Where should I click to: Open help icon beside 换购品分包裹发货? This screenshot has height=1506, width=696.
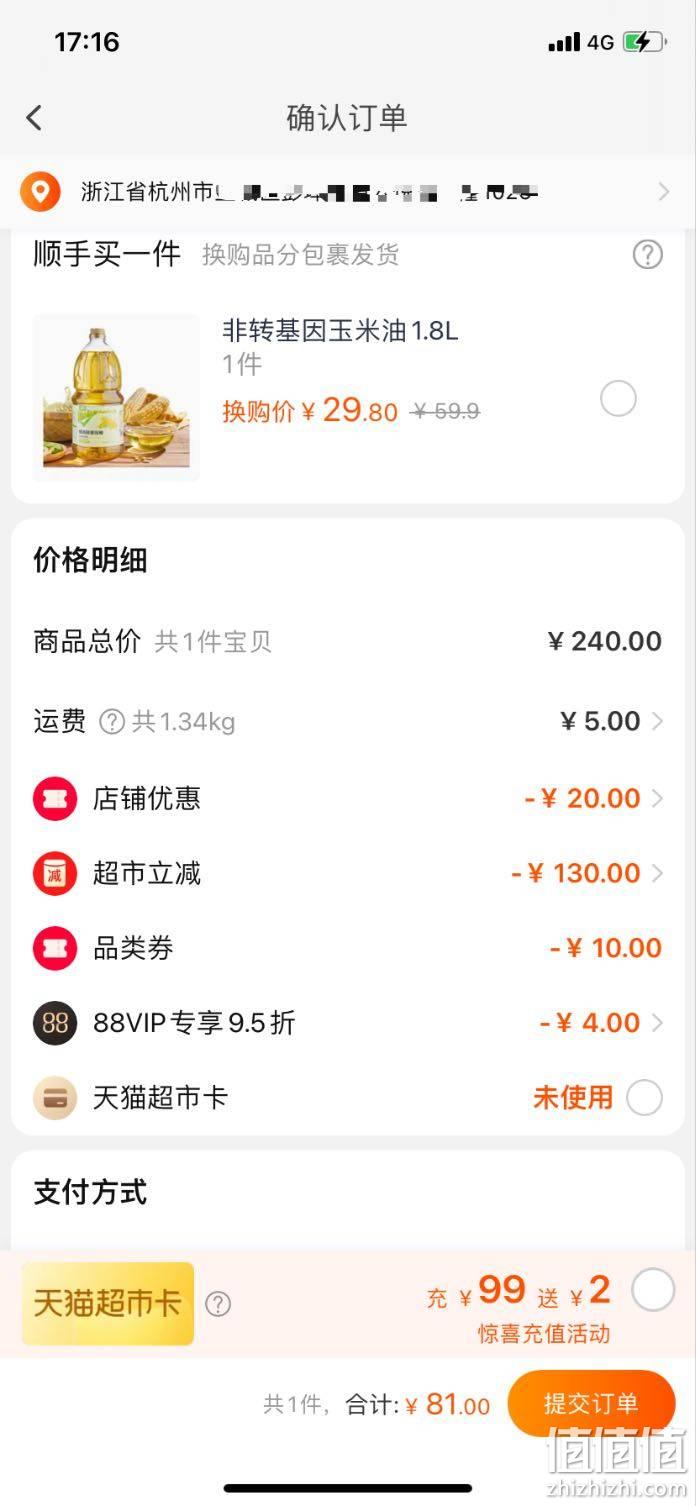point(648,255)
